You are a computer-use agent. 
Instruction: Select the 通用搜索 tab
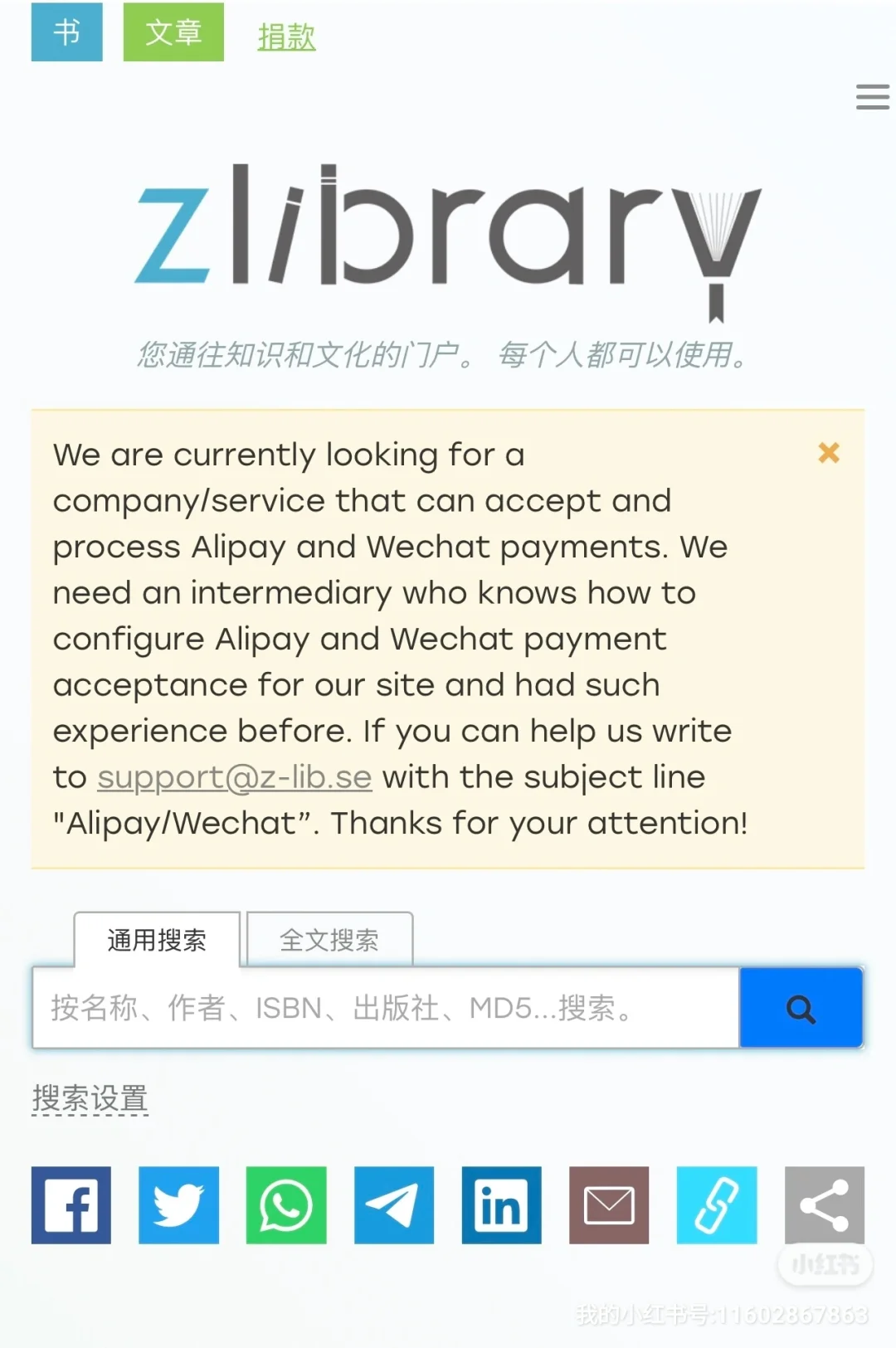[x=157, y=940]
